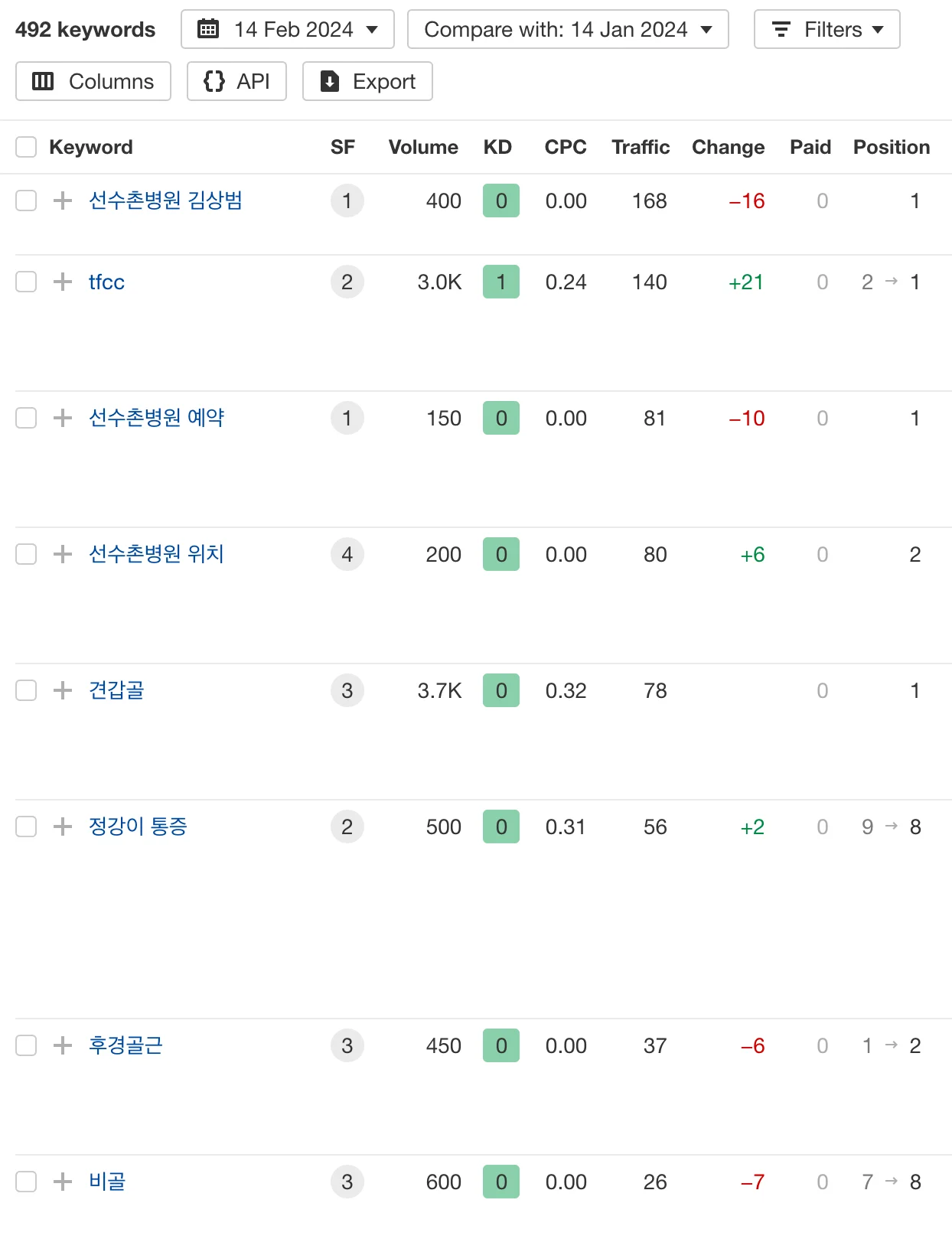952x1252 pixels.
Task: Open the 14 Feb 2024 date picker
Action: pos(287,30)
